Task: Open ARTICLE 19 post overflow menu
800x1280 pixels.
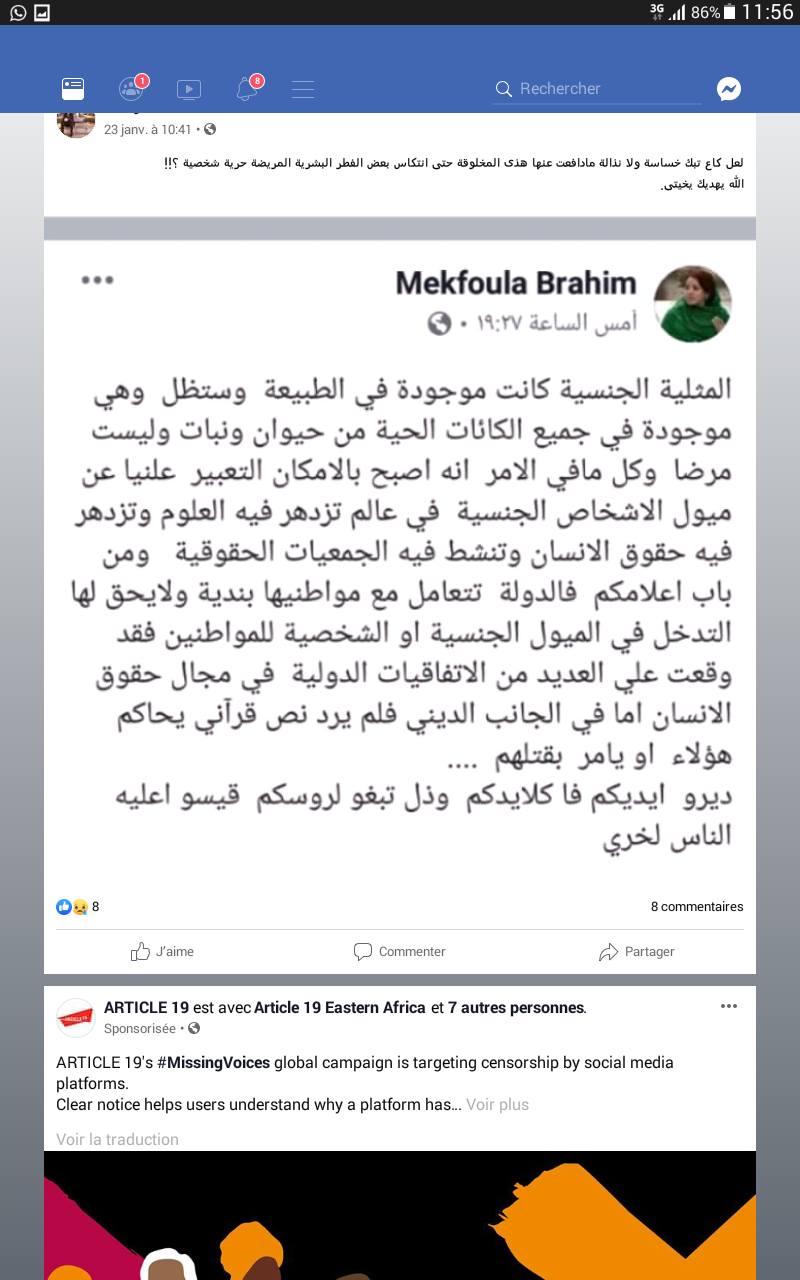Action: click(729, 1006)
